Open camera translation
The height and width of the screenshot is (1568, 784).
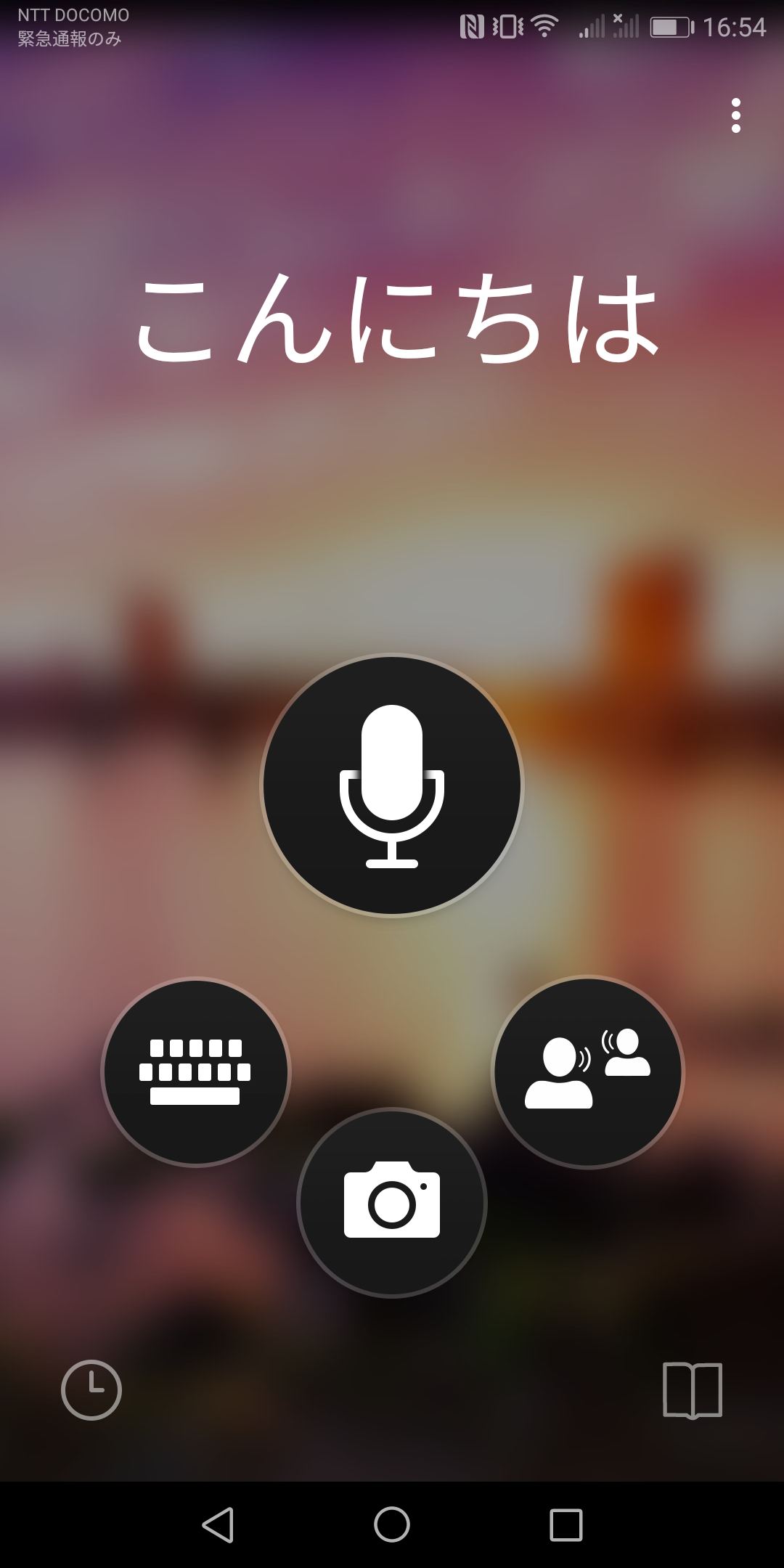point(392,1203)
